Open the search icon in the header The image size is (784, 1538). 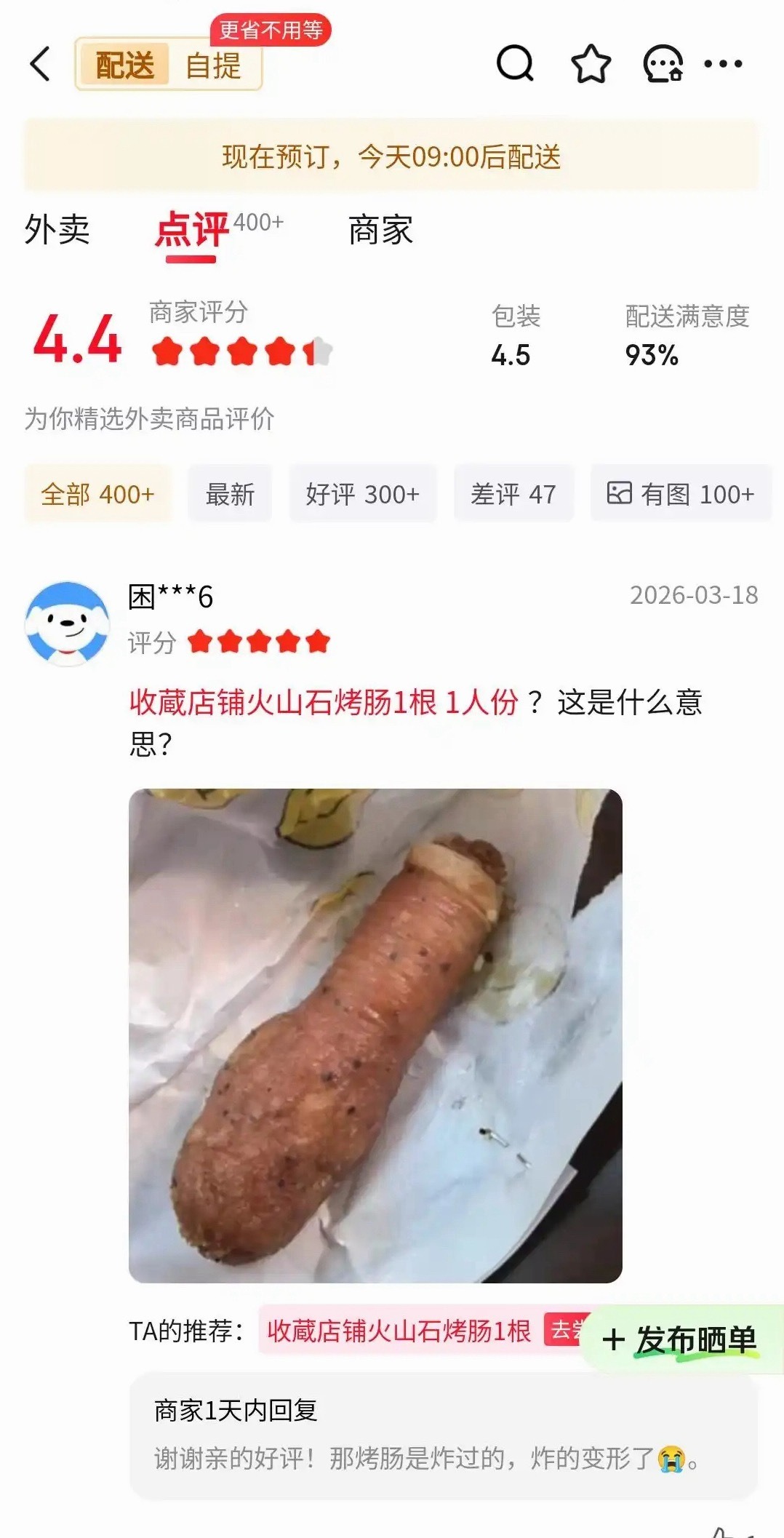pos(515,64)
